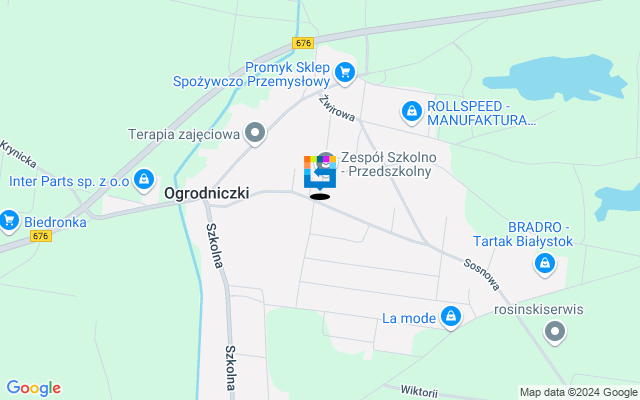Select the La mode shop marker
The height and width of the screenshot is (400, 640).
click(451, 316)
